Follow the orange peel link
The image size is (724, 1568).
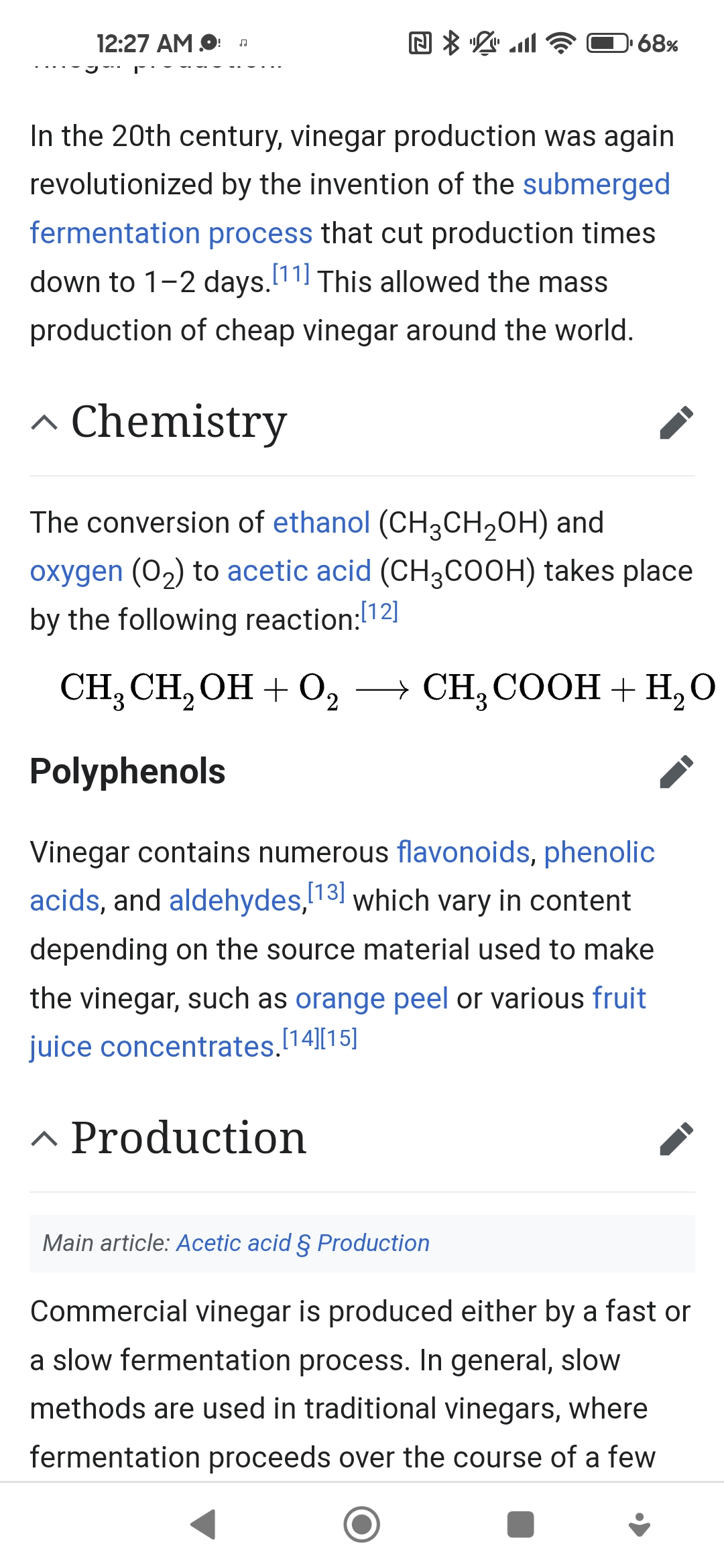[371, 999]
